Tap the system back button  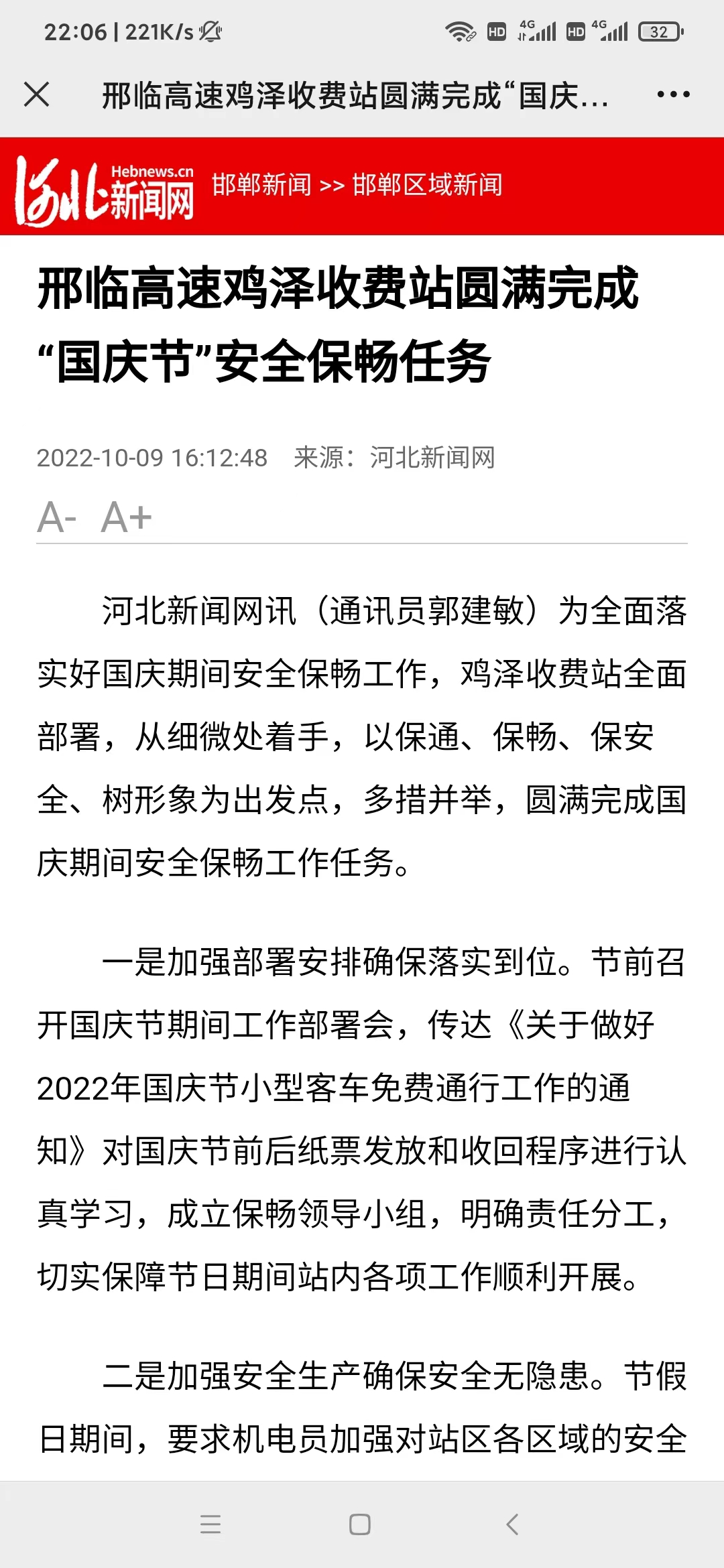[x=512, y=1524]
